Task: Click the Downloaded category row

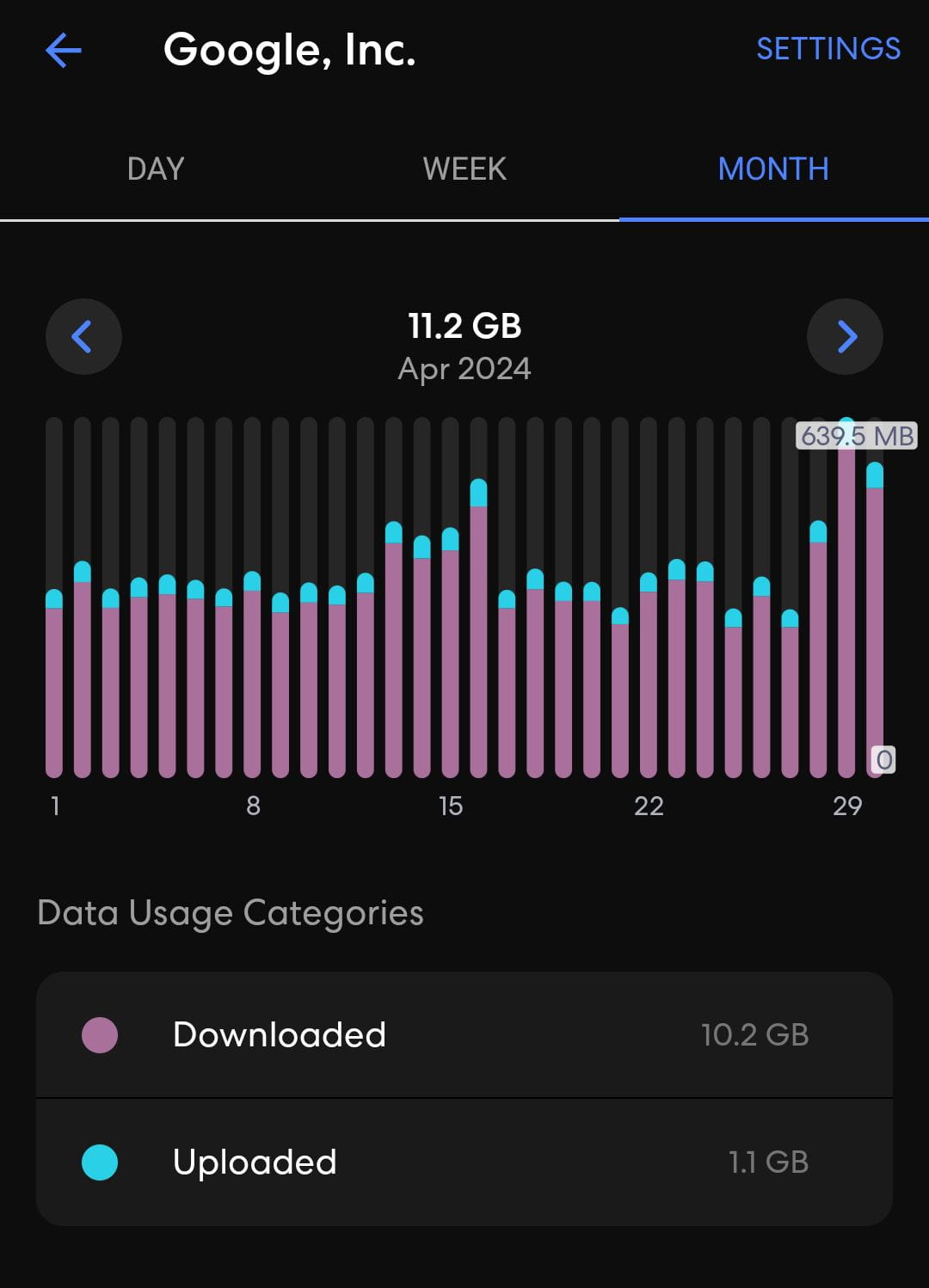Action: point(464,1033)
